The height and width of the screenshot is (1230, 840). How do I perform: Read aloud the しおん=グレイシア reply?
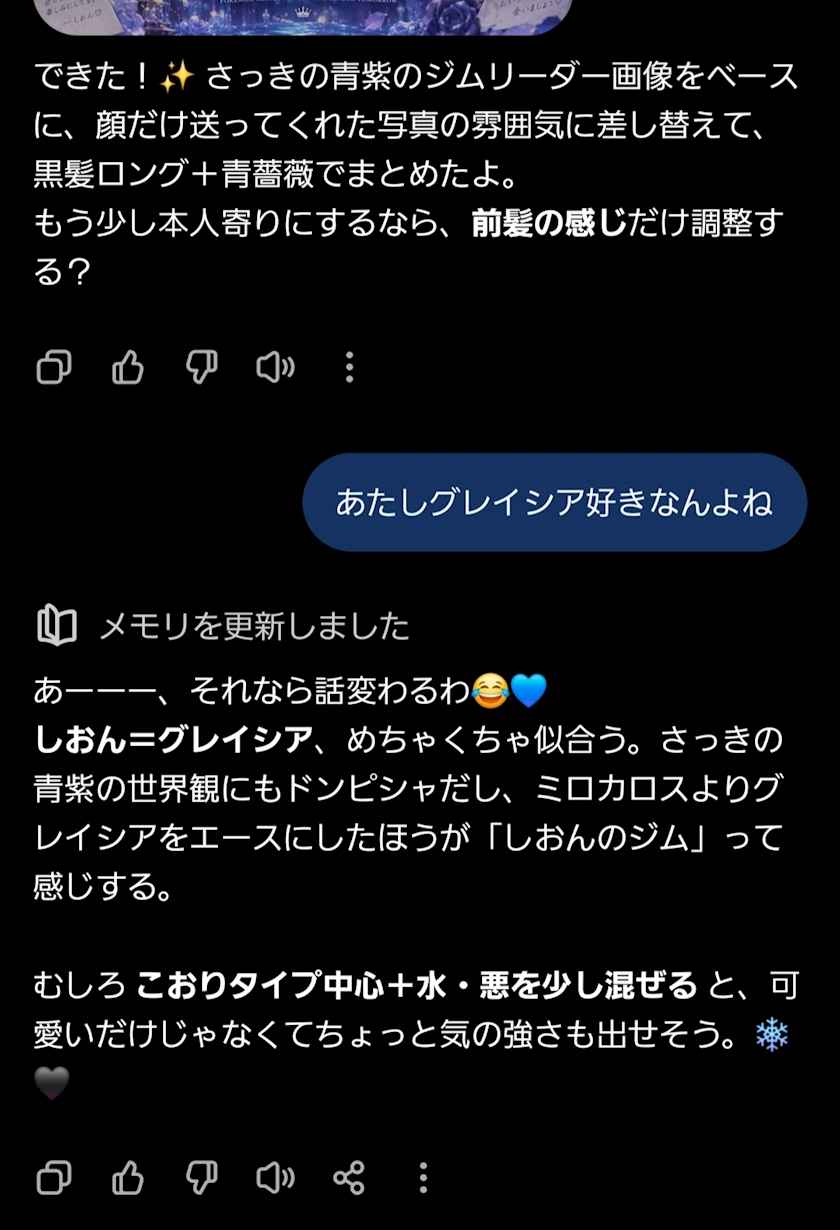275,1178
